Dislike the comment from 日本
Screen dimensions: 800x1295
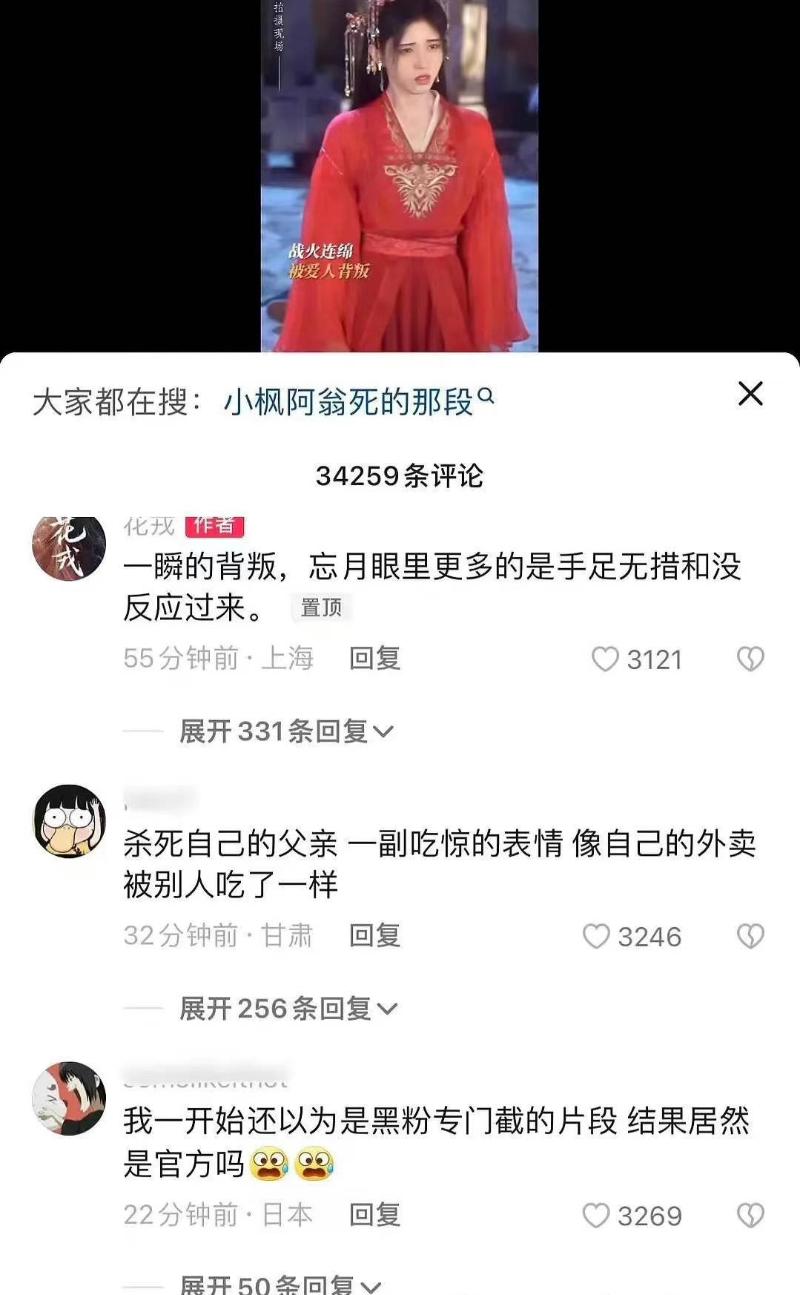(x=750, y=1216)
